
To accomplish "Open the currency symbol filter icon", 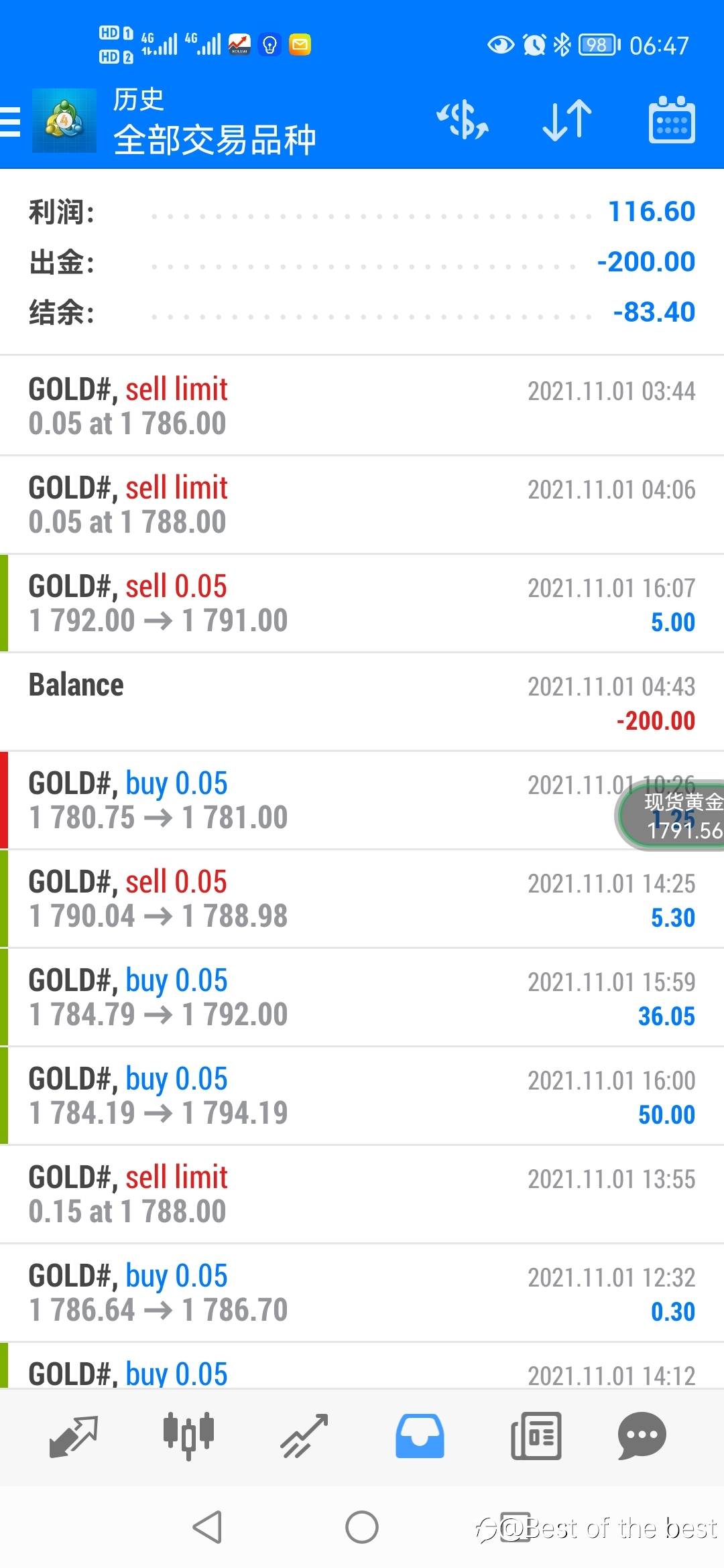I will 463,121.
